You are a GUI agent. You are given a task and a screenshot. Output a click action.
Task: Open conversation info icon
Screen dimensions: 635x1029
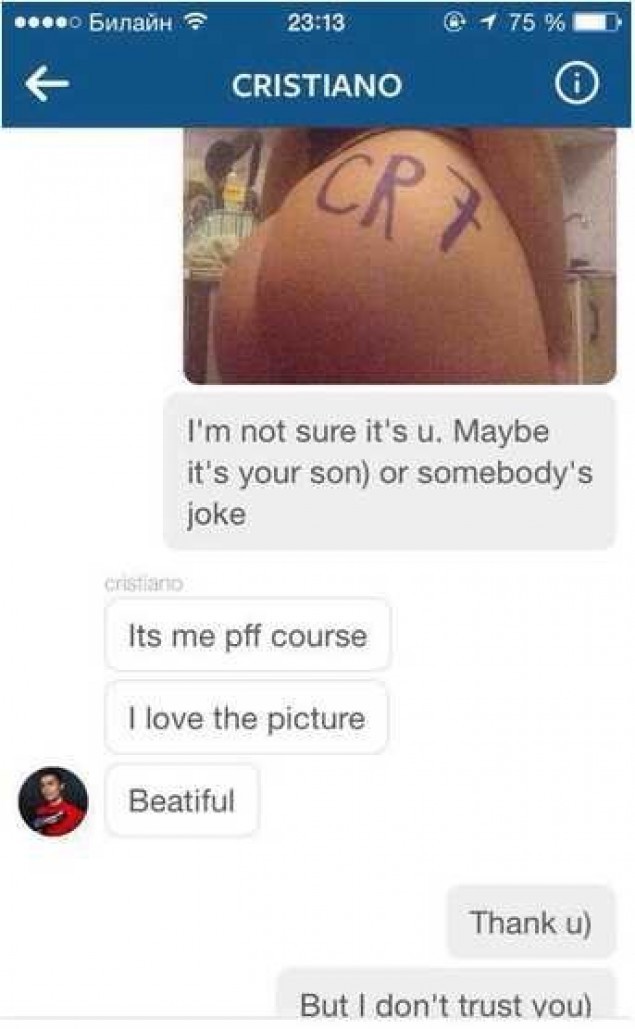coord(577,86)
